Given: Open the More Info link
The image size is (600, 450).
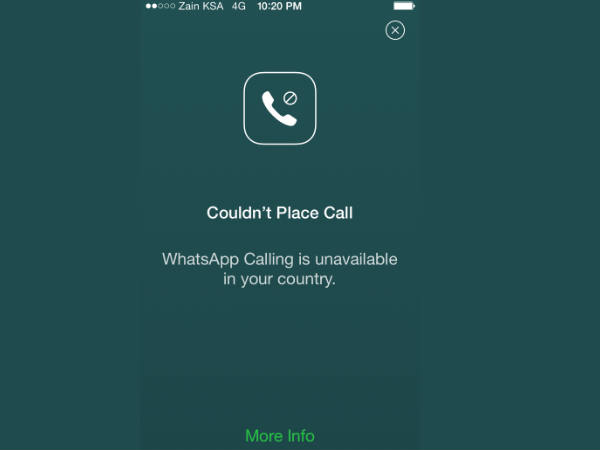Looking at the screenshot, I should pos(280,436).
